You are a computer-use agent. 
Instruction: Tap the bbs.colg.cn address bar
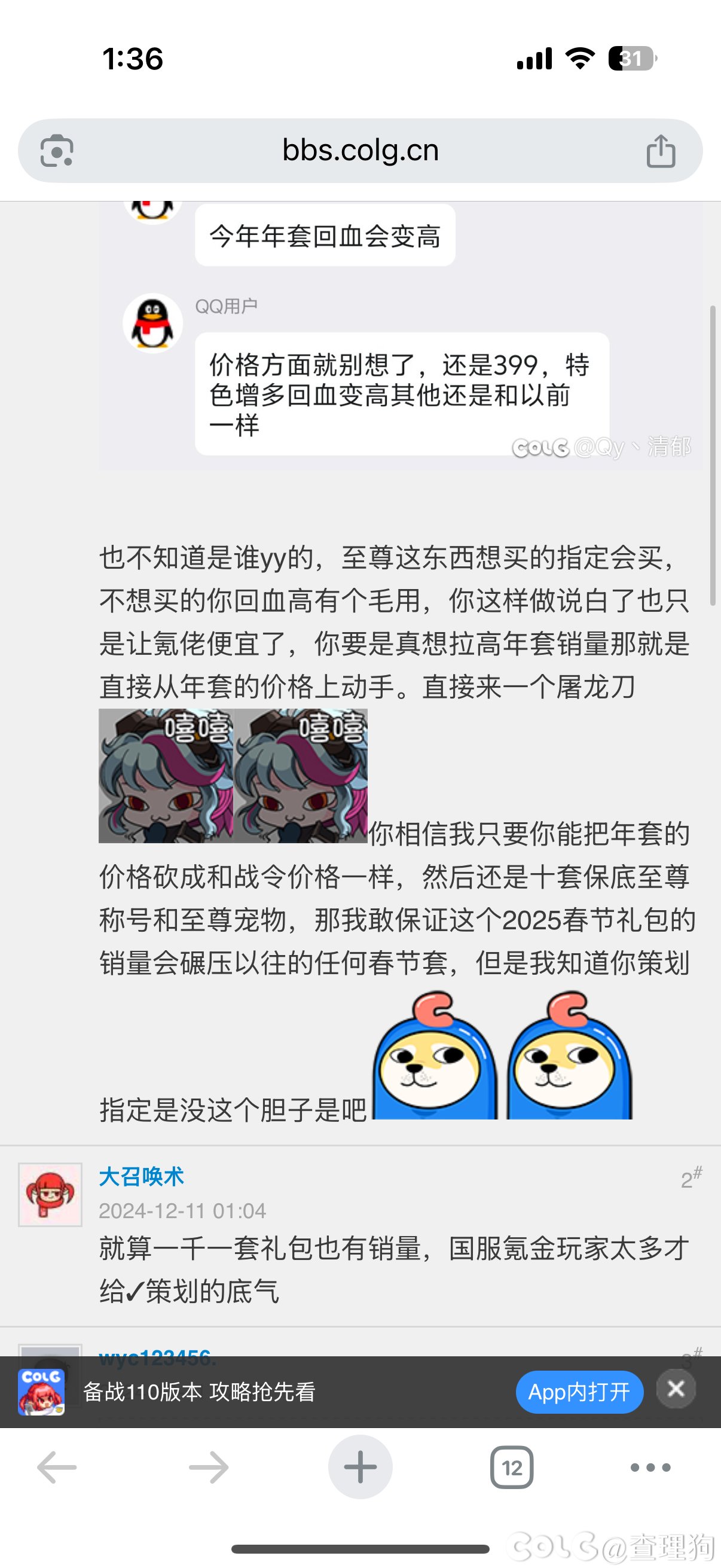(360, 150)
